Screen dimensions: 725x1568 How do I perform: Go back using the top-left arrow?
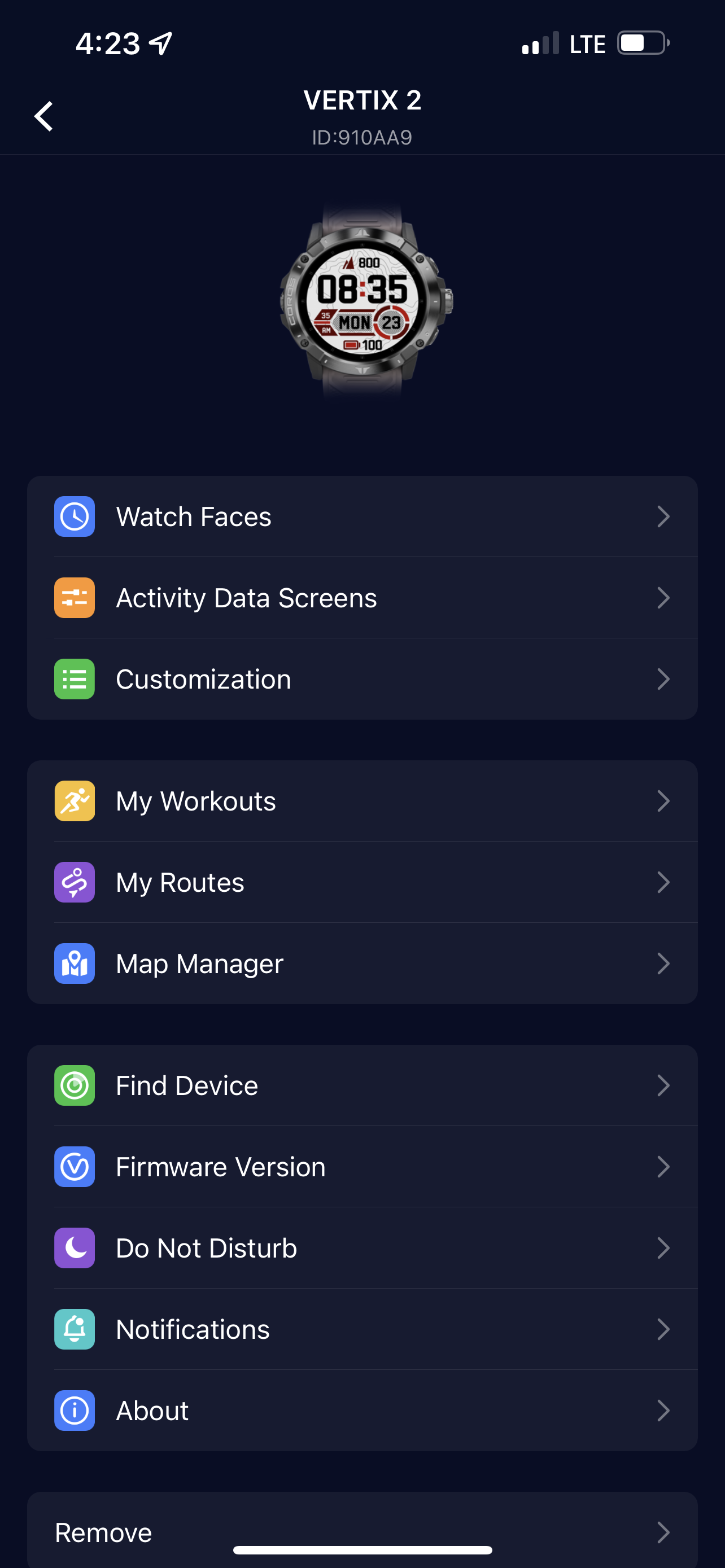click(x=44, y=116)
